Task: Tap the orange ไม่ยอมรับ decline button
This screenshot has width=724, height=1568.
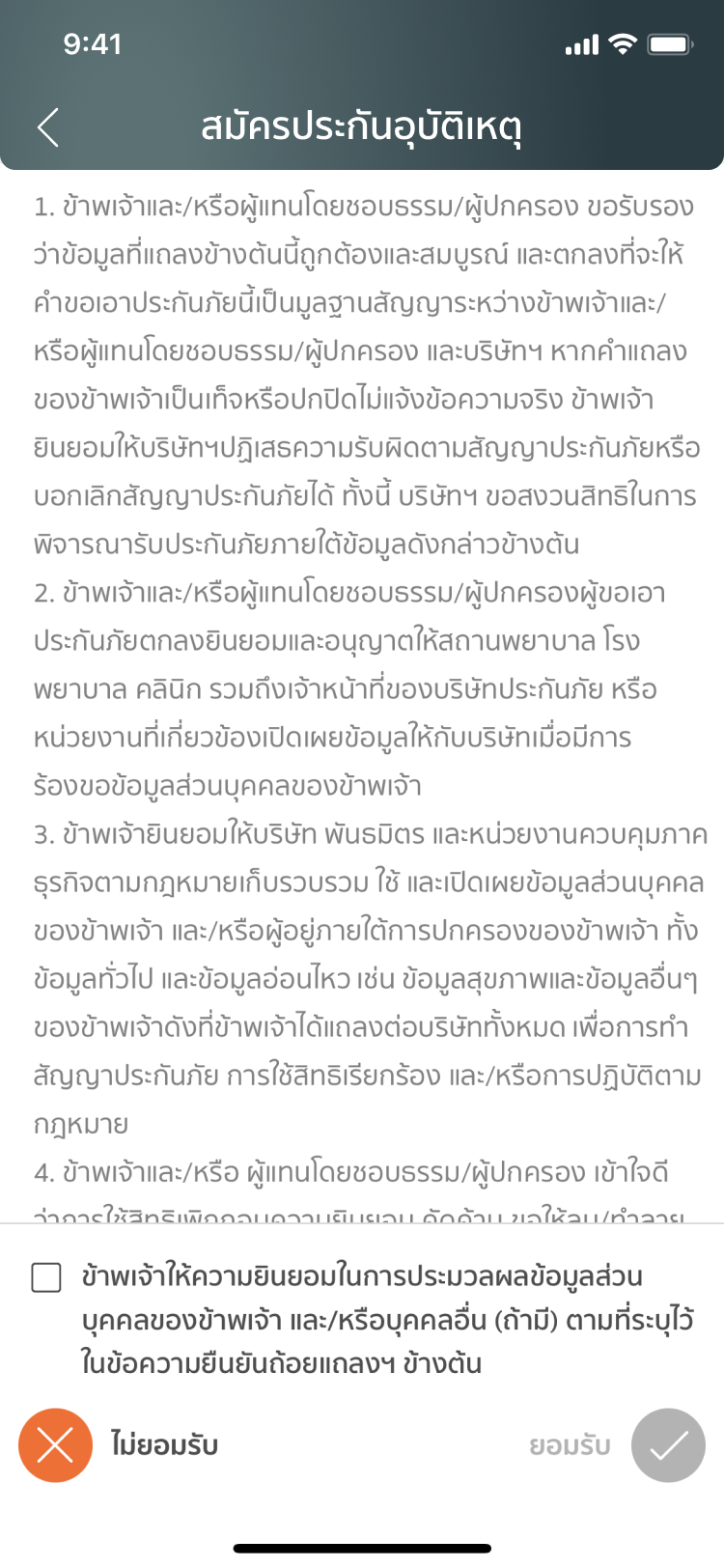Action: coord(56,1445)
